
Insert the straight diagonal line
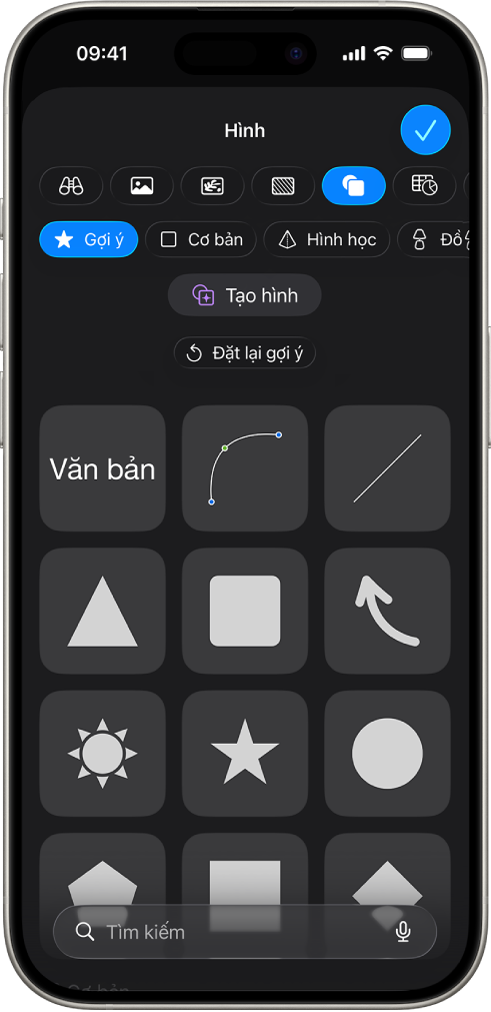tap(387, 468)
